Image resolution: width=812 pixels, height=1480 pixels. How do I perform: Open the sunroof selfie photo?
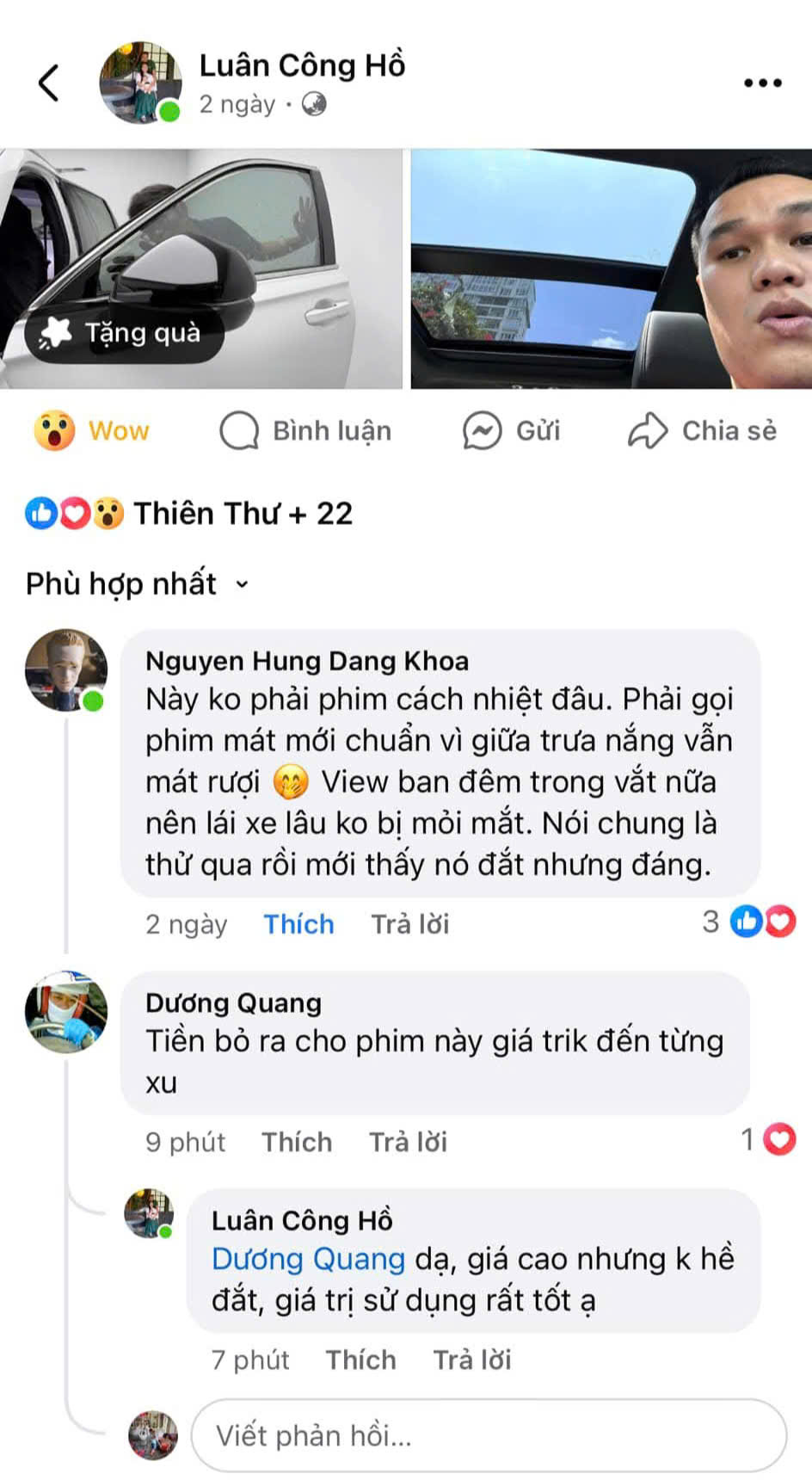[x=611, y=268]
